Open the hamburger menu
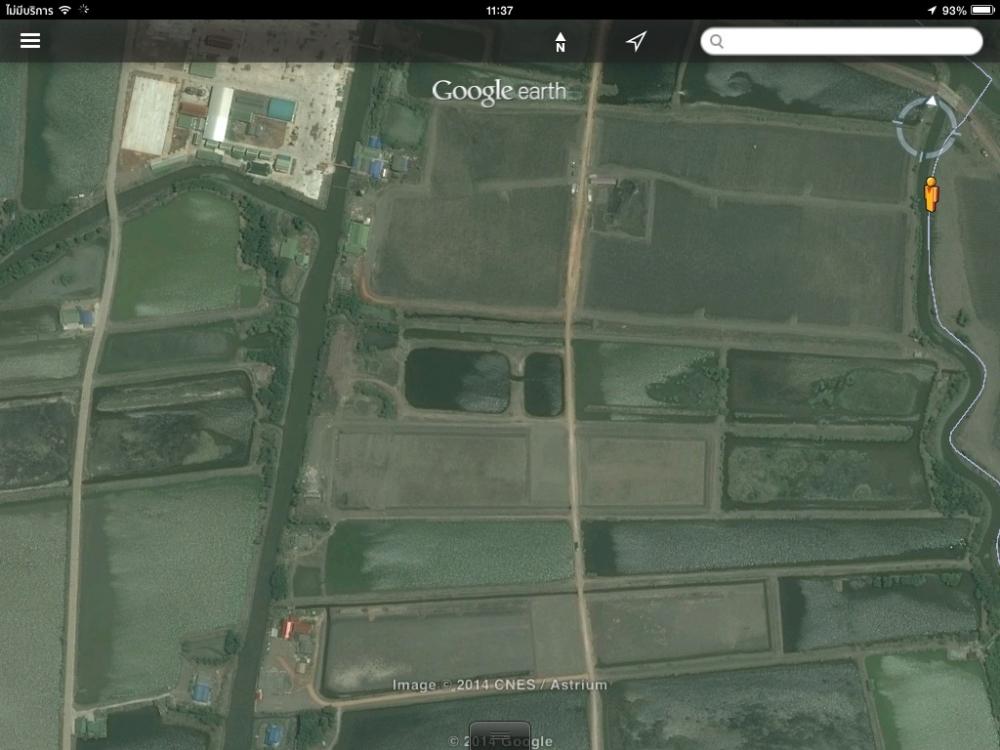 click(30, 41)
